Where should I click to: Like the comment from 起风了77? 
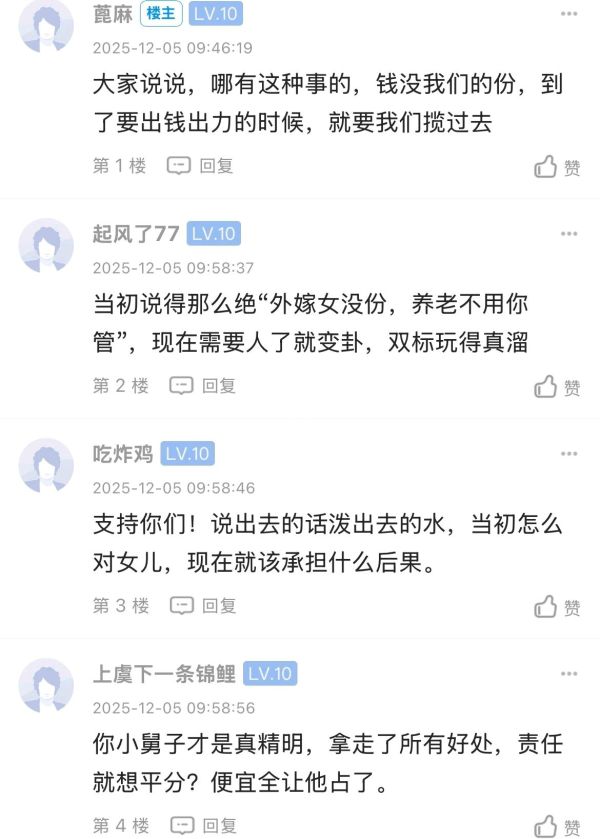tap(557, 386)
